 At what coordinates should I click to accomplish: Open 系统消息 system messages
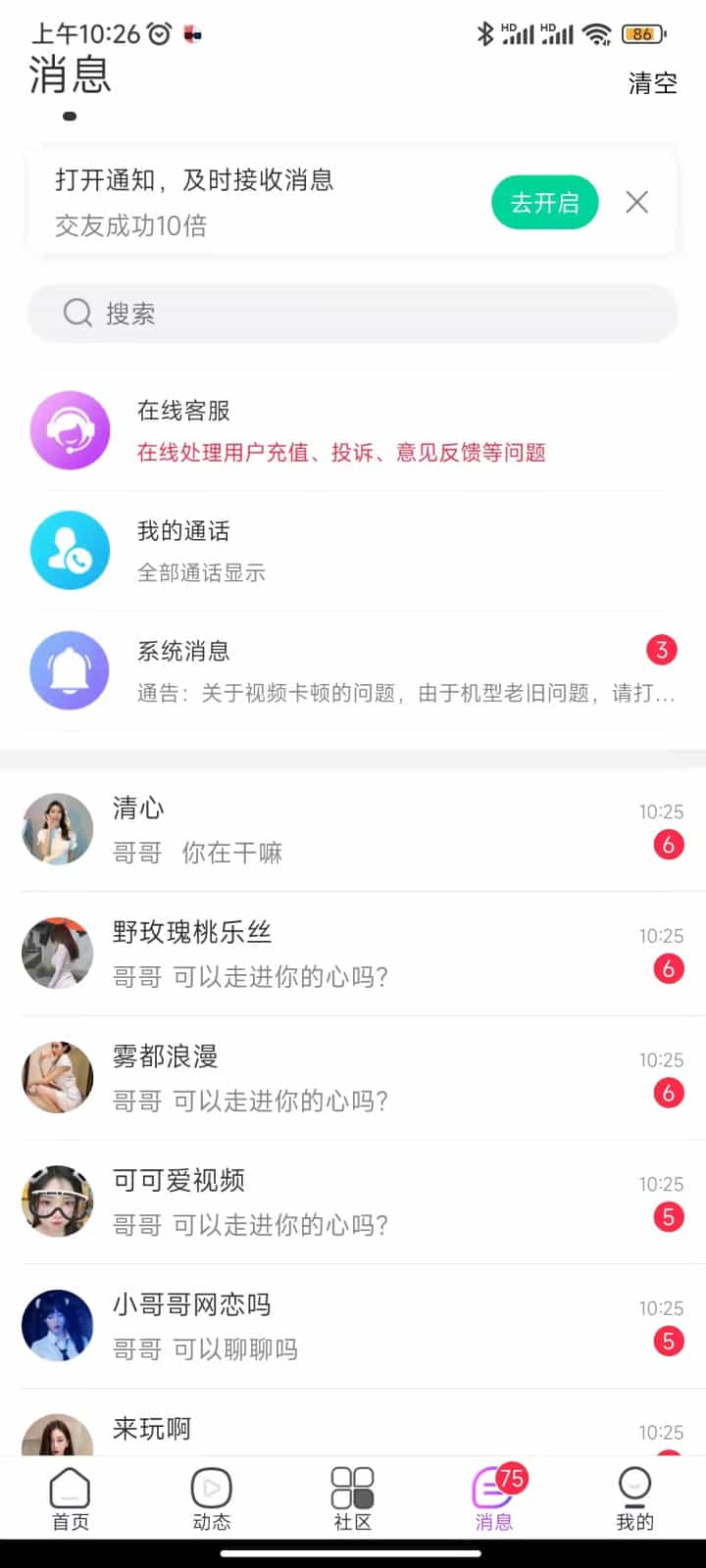point(353,670)
